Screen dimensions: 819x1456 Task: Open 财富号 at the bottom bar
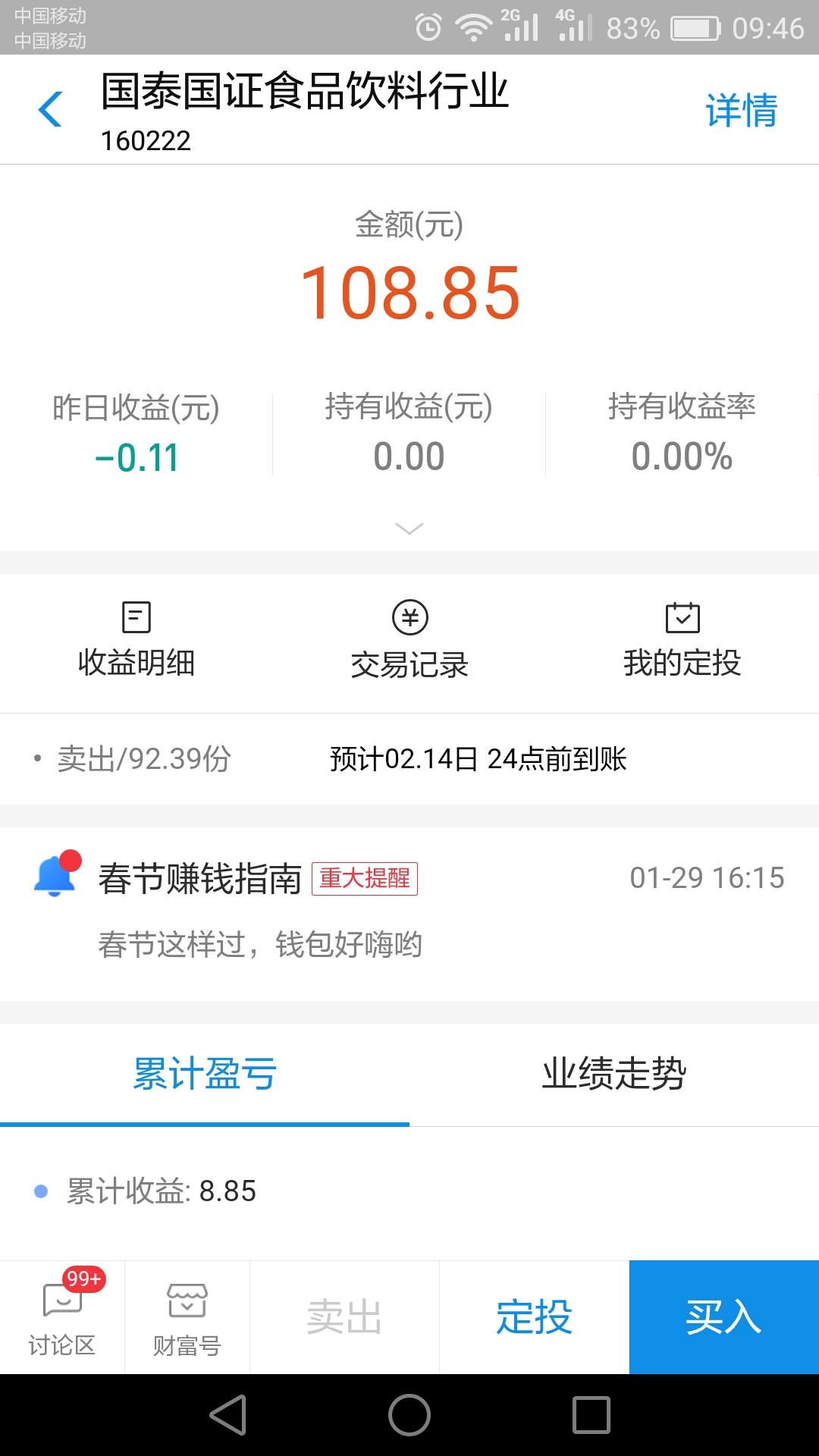pos(187,1317)
